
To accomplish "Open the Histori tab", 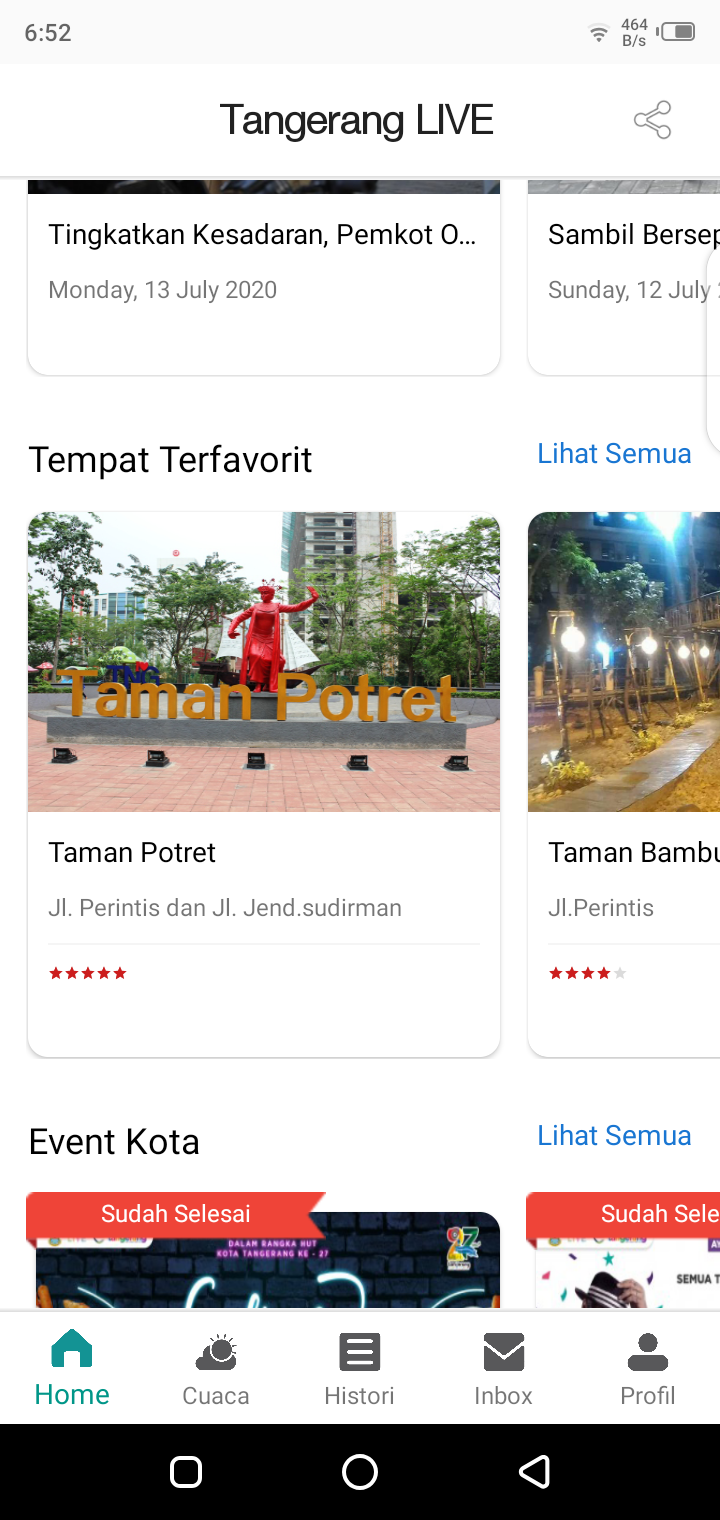I will coord(359,1368).
